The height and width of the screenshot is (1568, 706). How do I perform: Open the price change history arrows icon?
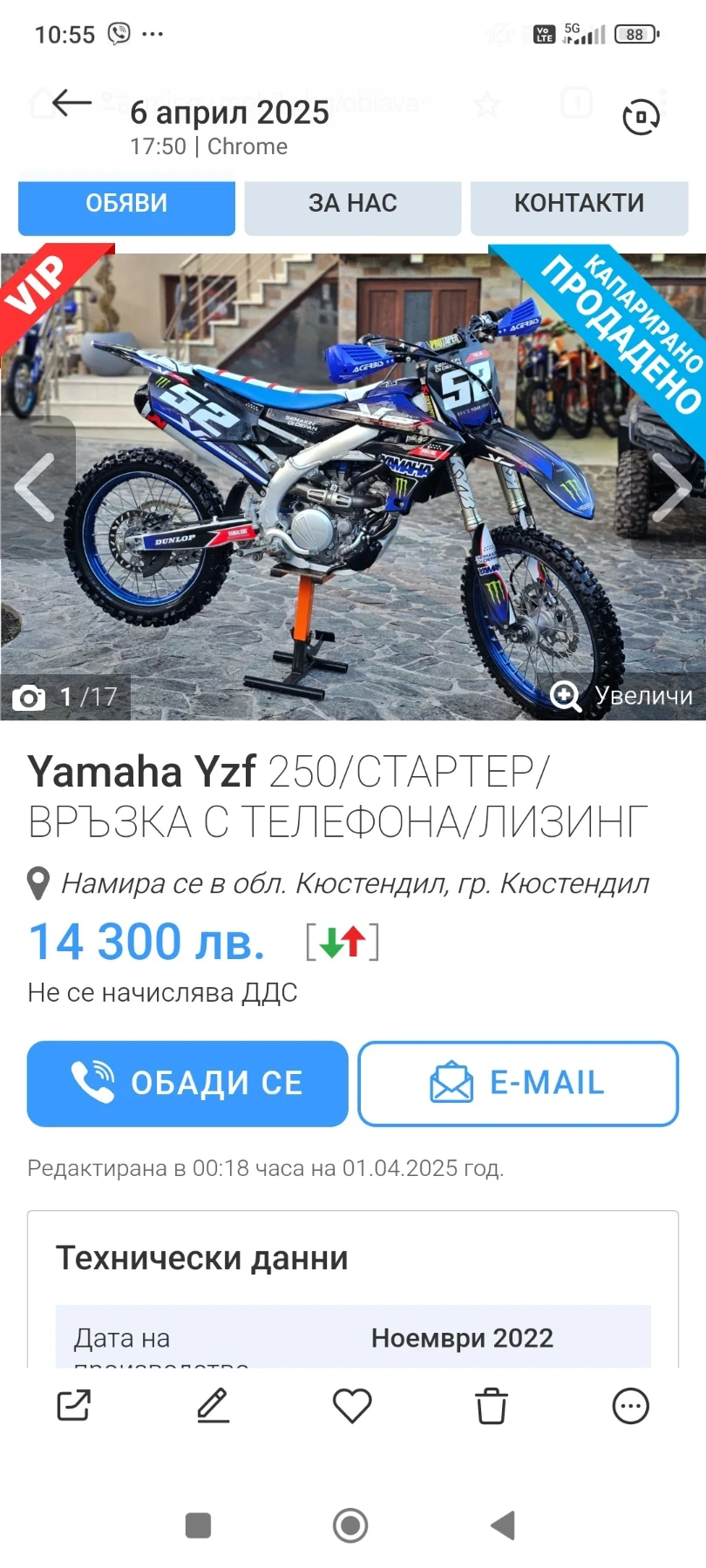(342, 941)
